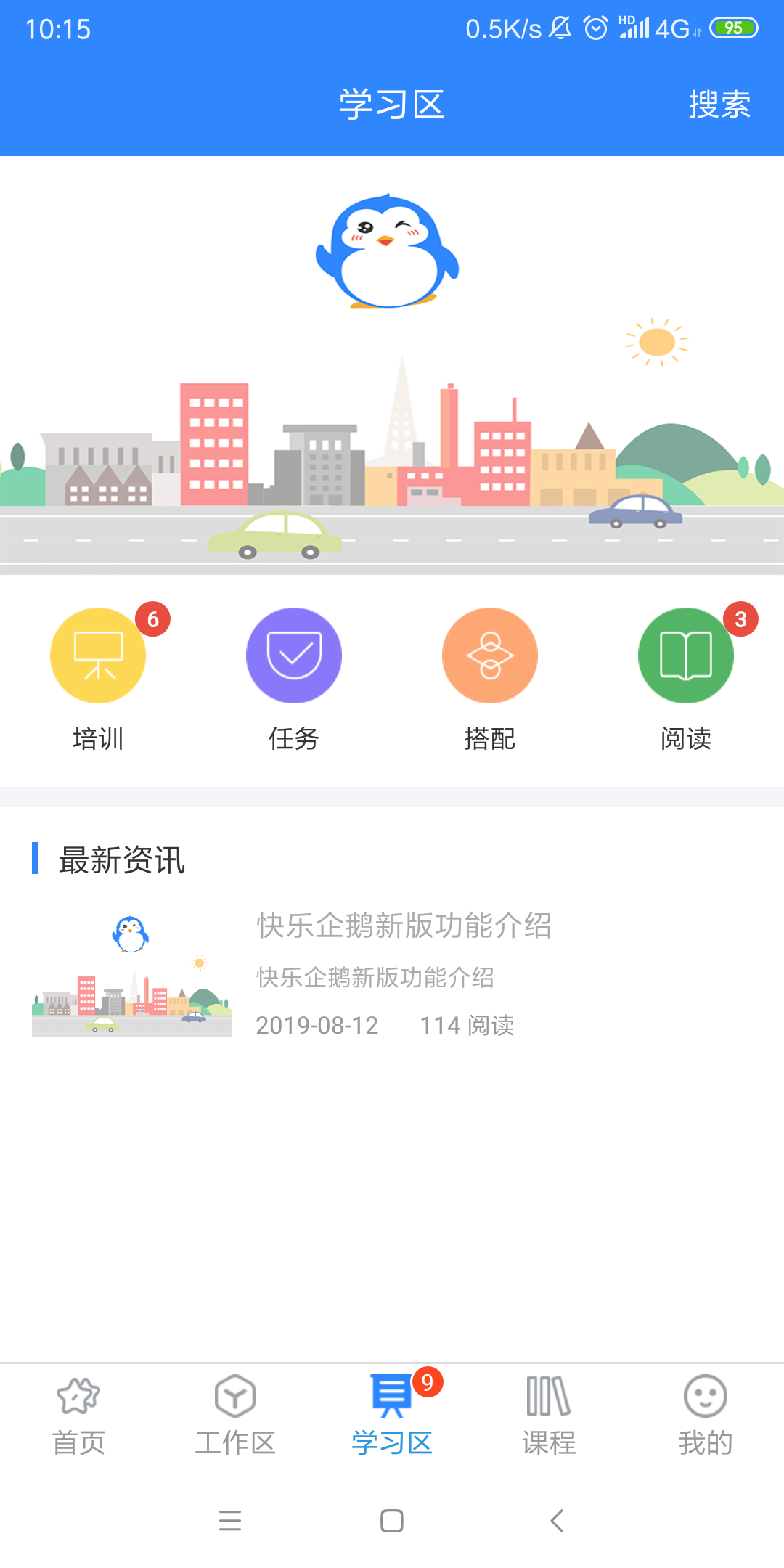Select the 任务 tasks icon
784x1568 pixels.
tap(294, 655)
